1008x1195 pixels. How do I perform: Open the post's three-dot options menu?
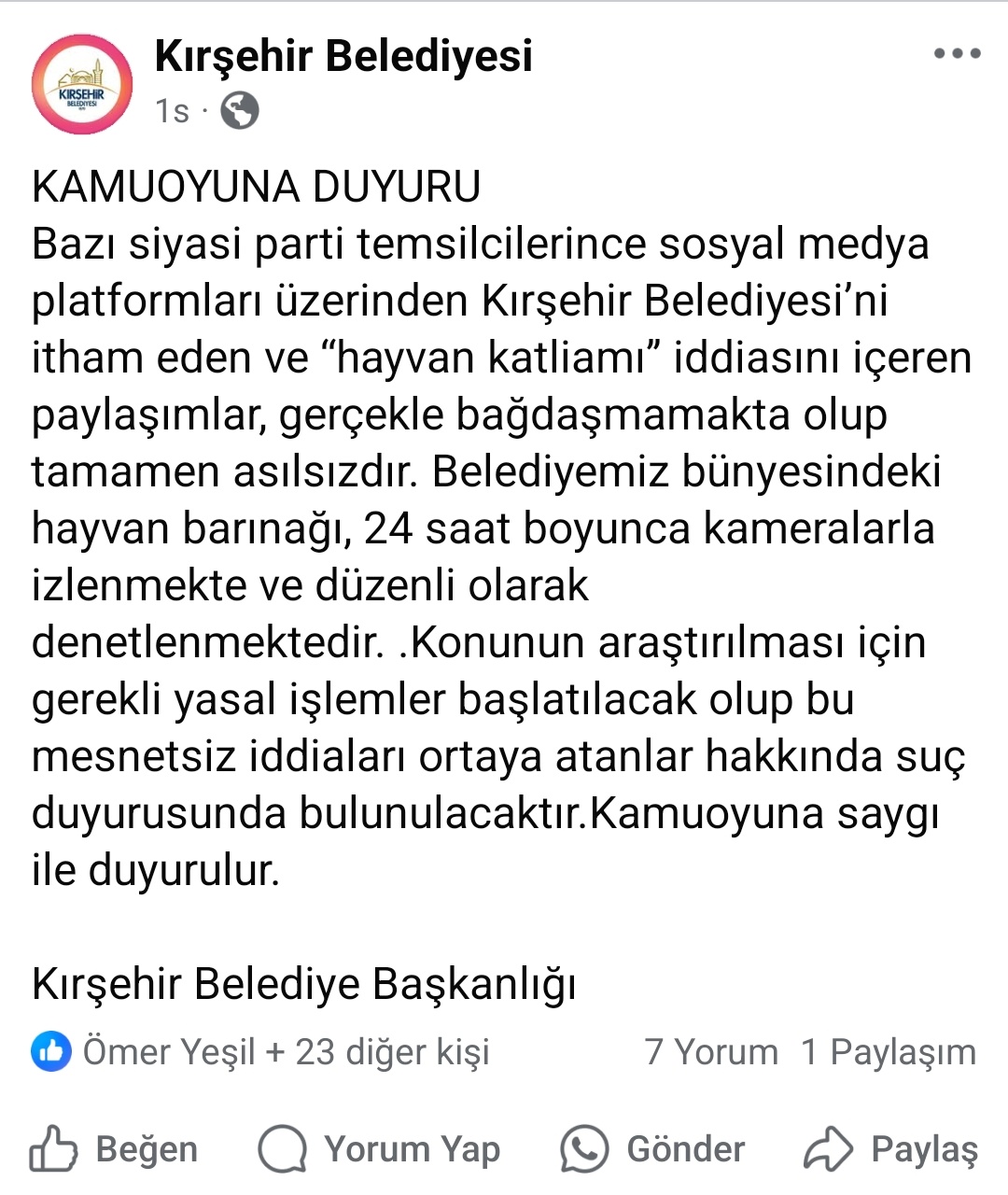click(957, 54)
